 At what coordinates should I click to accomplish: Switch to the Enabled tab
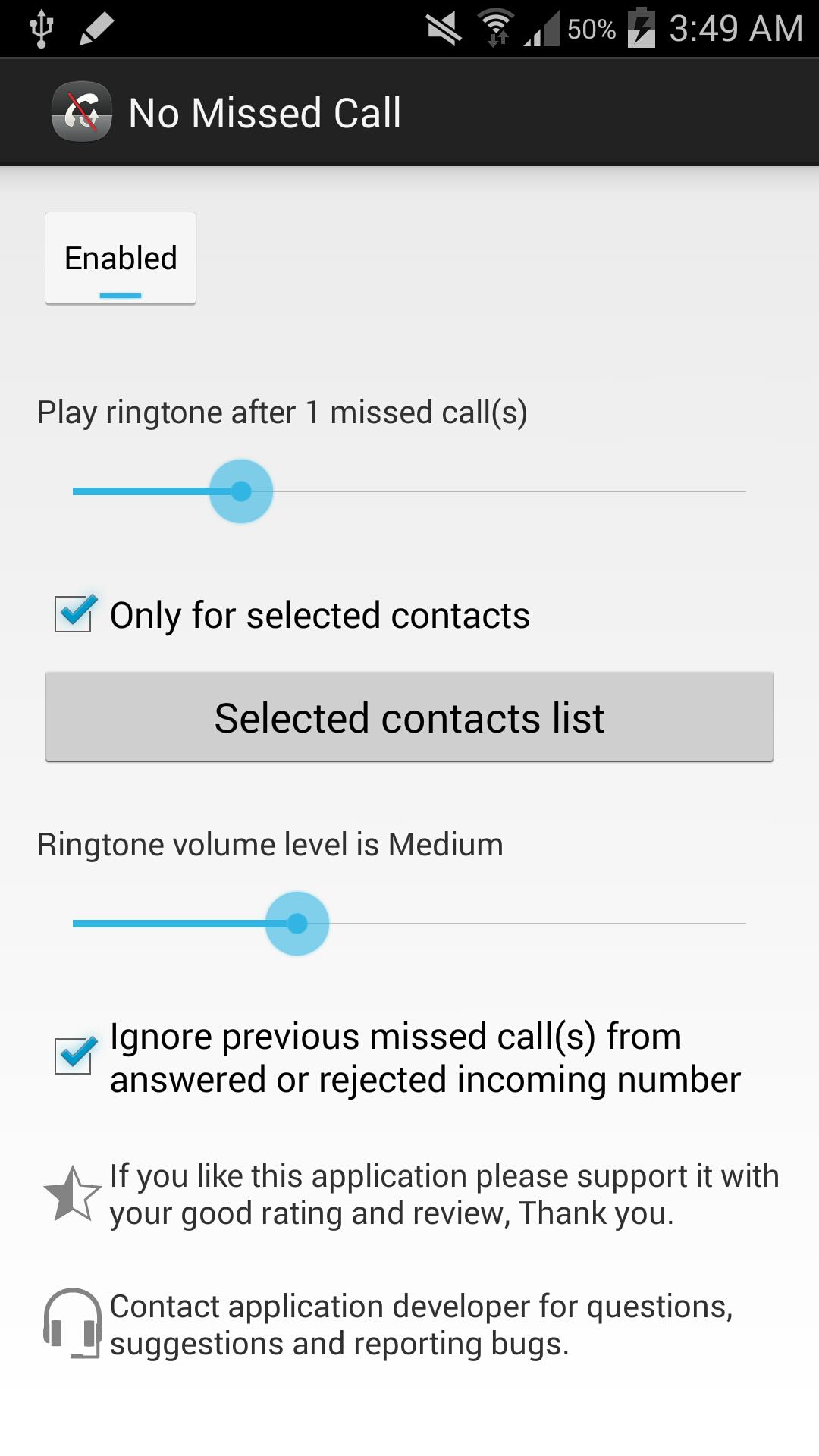pos(120,258)
